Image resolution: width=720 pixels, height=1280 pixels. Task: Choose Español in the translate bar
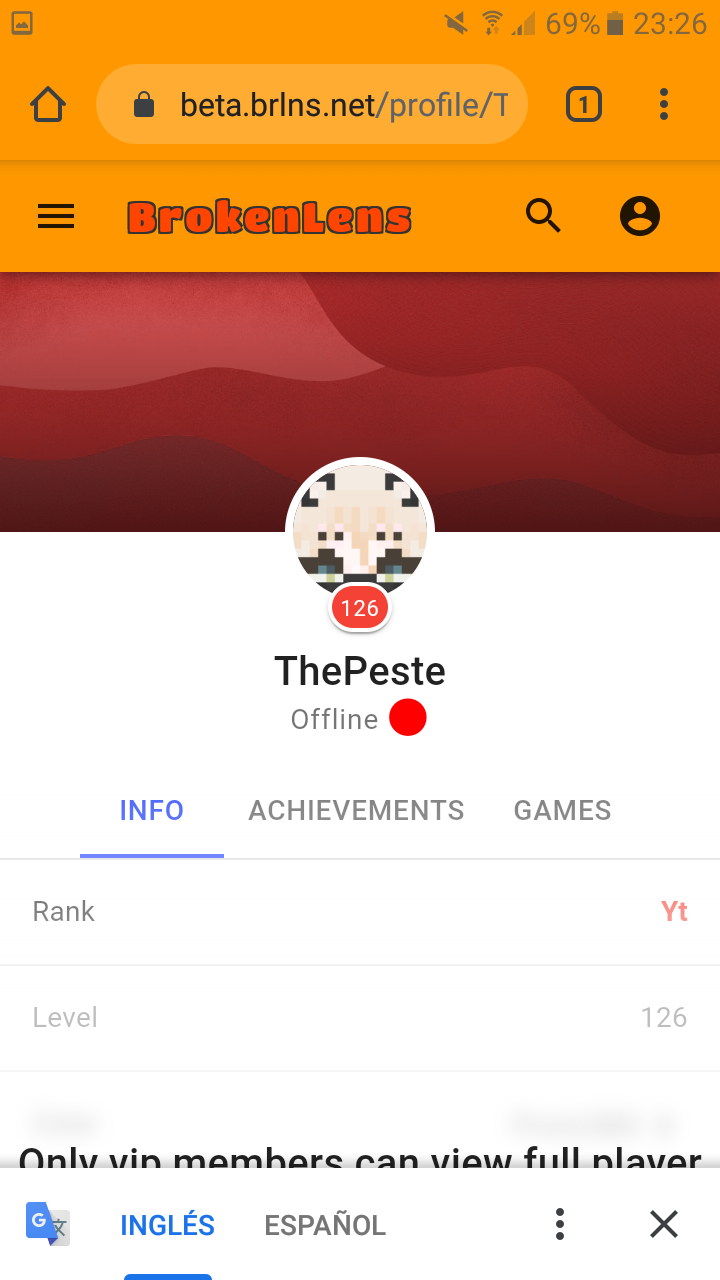click(325, 1225)
